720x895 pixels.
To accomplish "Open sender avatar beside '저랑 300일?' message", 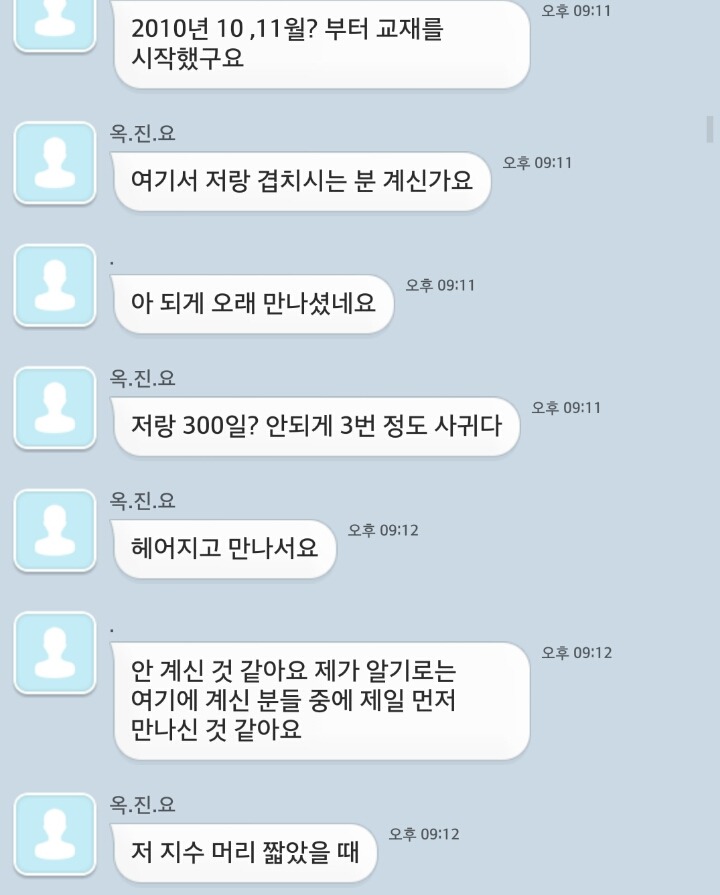I will click(x=55, y=407).
